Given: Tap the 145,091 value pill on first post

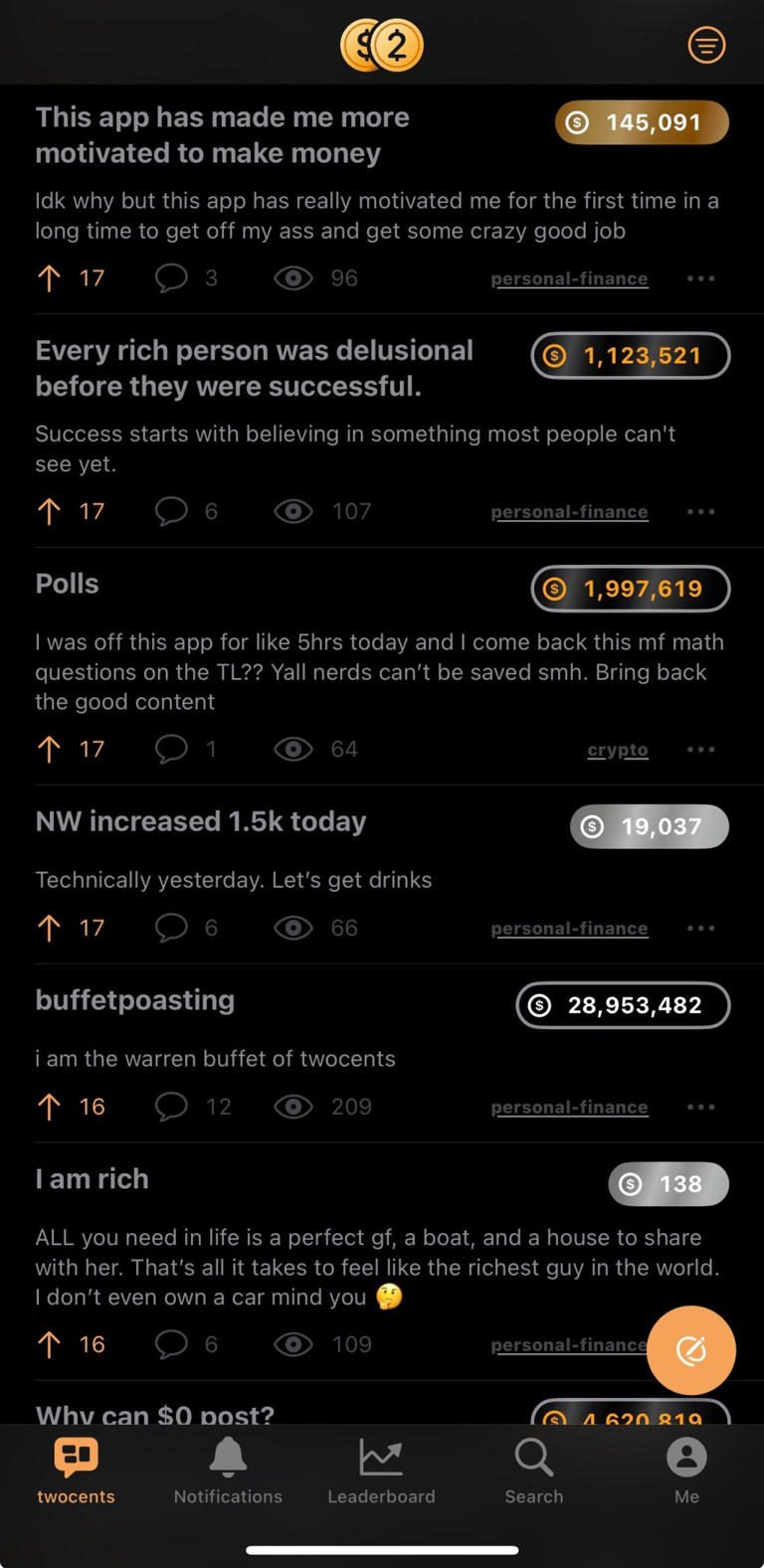Looking at the screenshot, I should 642,122.
